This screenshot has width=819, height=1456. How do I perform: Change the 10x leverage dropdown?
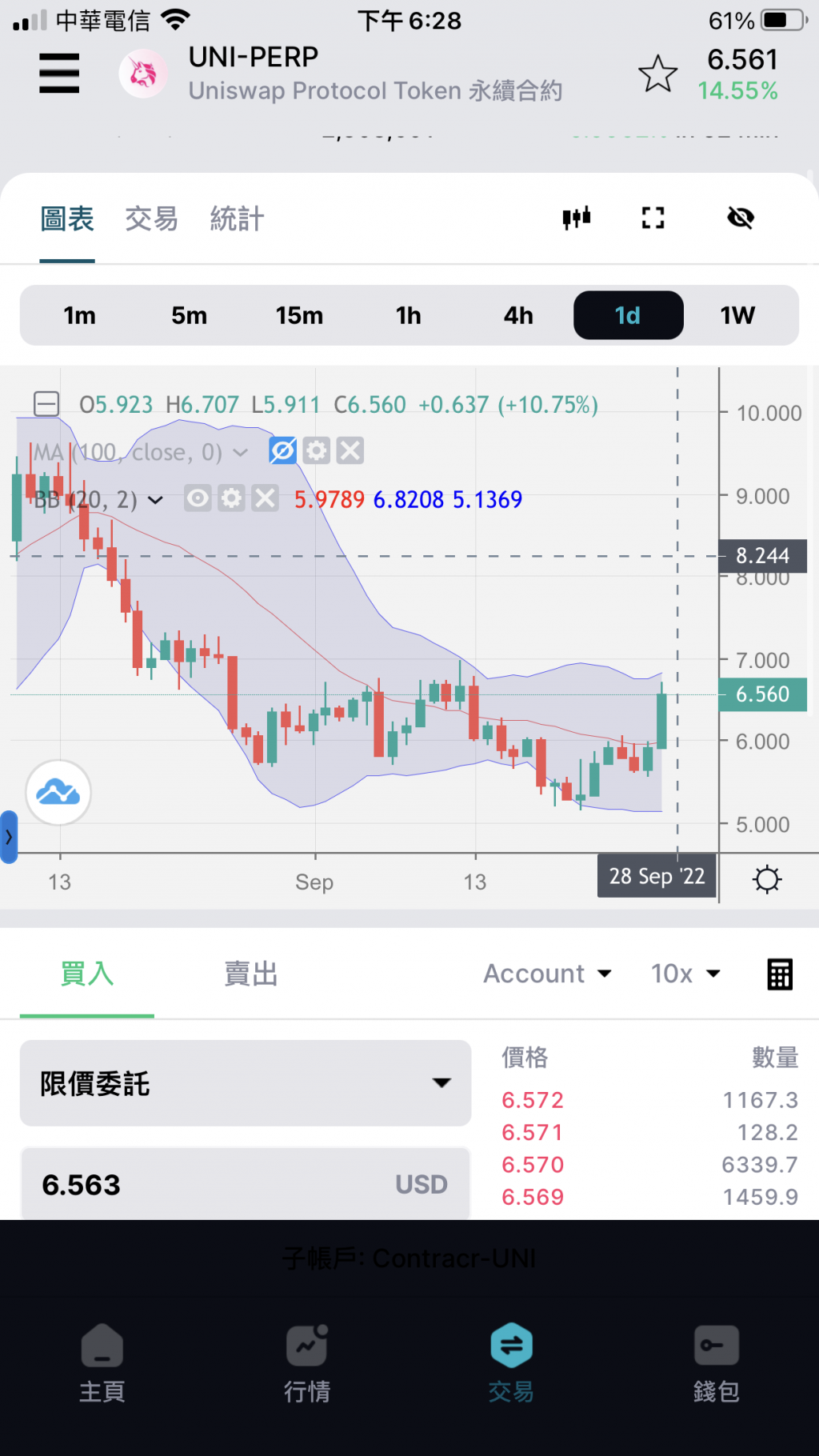tap(685, 974)
